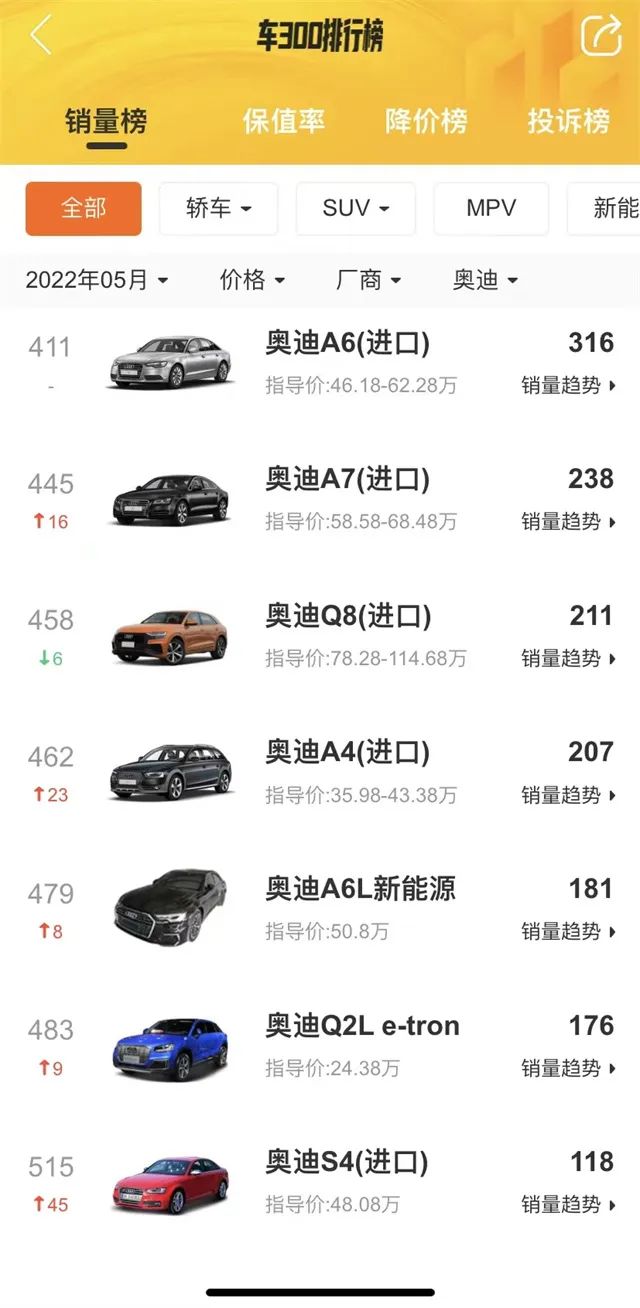Open the 奥迪S4(进口) listing

346,1162
